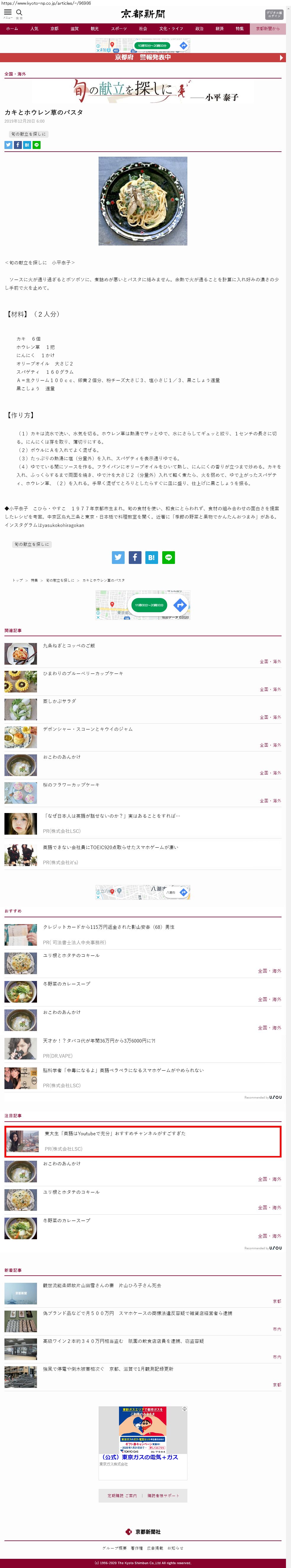Tap 定期購読 ご案内 link
291x1568 pixels.
(x=122, y=1495)
